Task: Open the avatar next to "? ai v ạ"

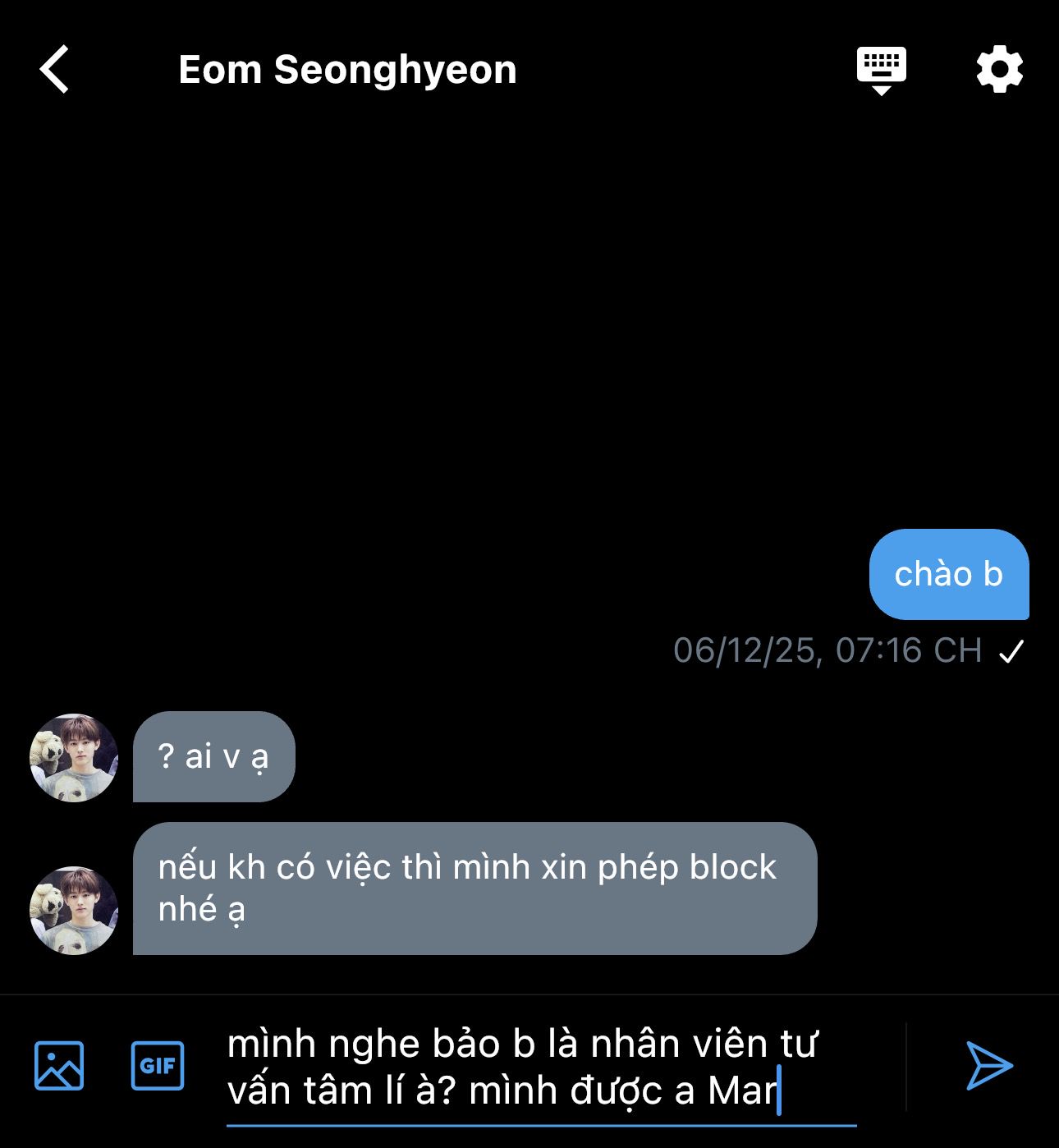Action: tap(74, 757)
